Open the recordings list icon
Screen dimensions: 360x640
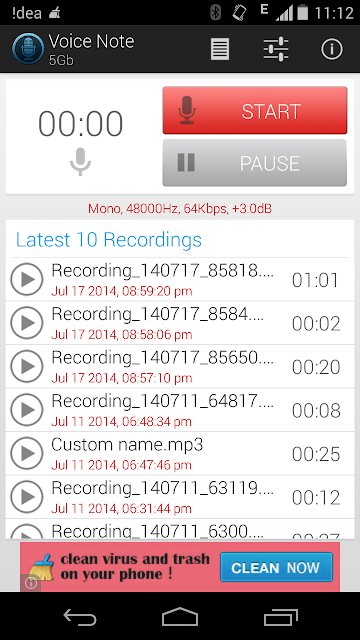(220, 49)
